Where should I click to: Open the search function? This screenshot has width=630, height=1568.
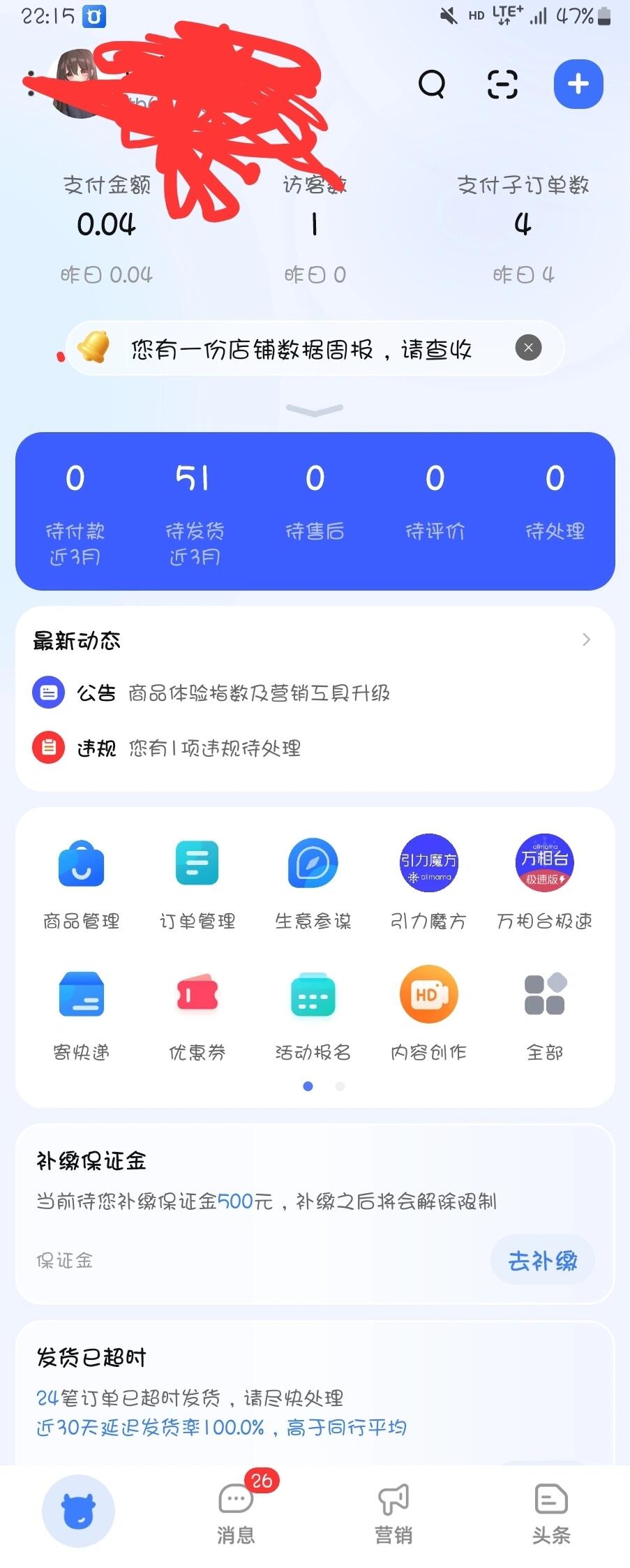pos(432,83)
